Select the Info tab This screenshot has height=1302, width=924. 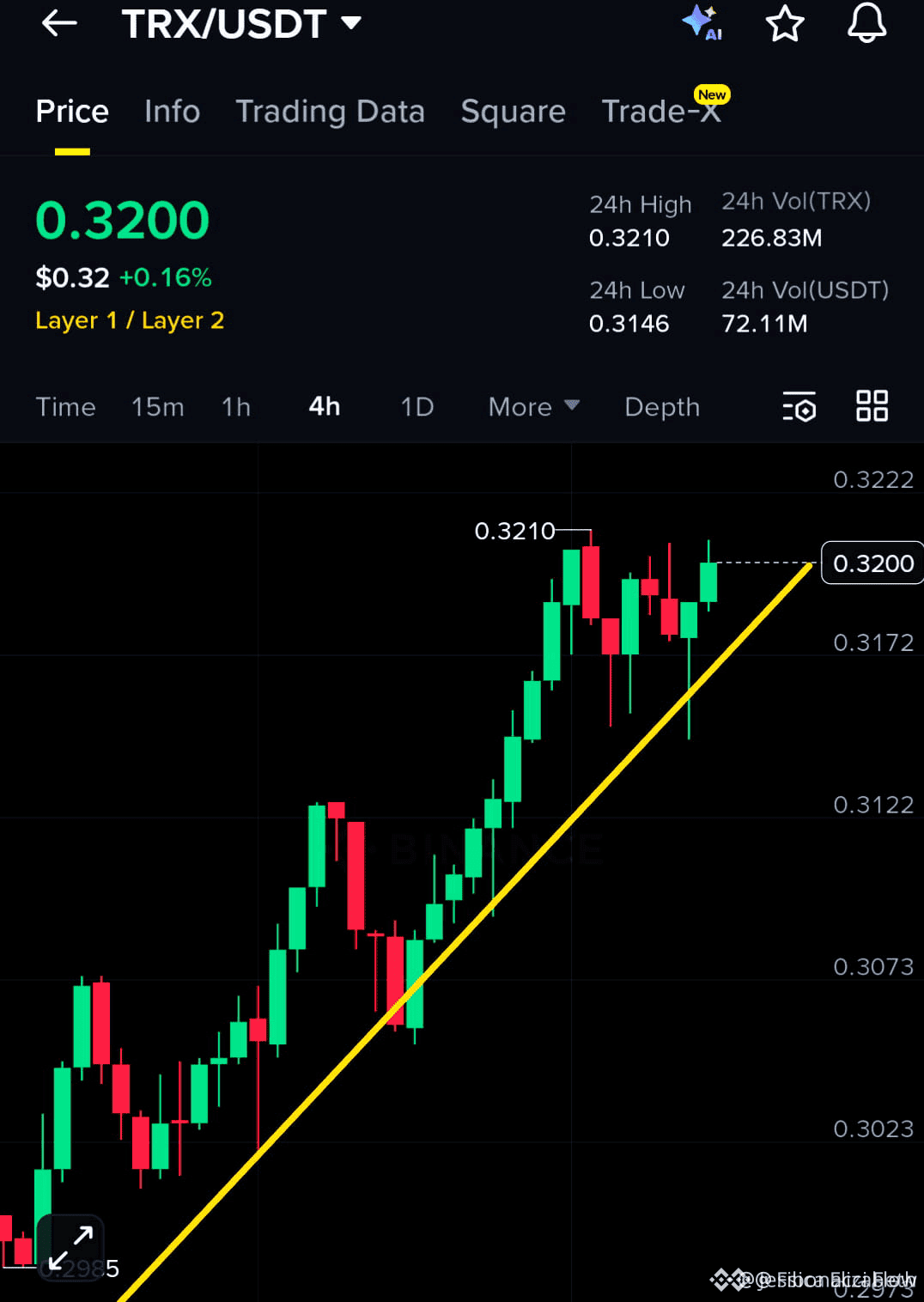tap(172, 111)
